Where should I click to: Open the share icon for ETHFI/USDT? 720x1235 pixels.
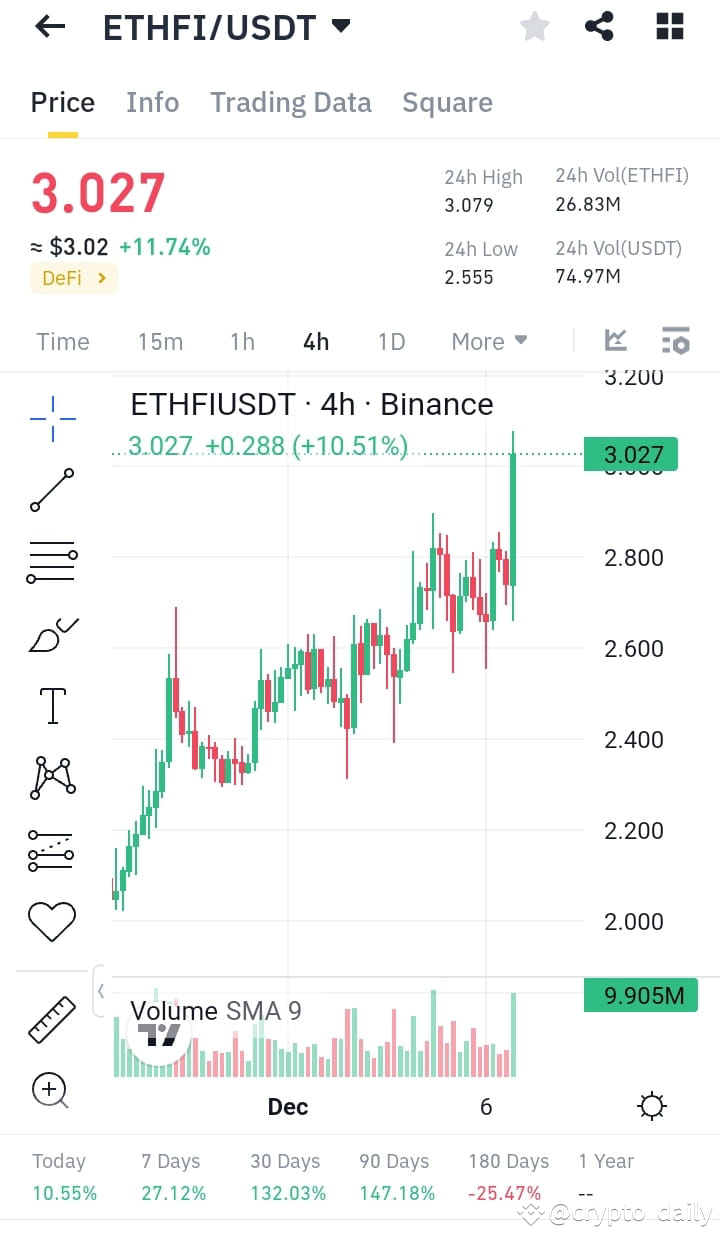[x=599, y=26]
